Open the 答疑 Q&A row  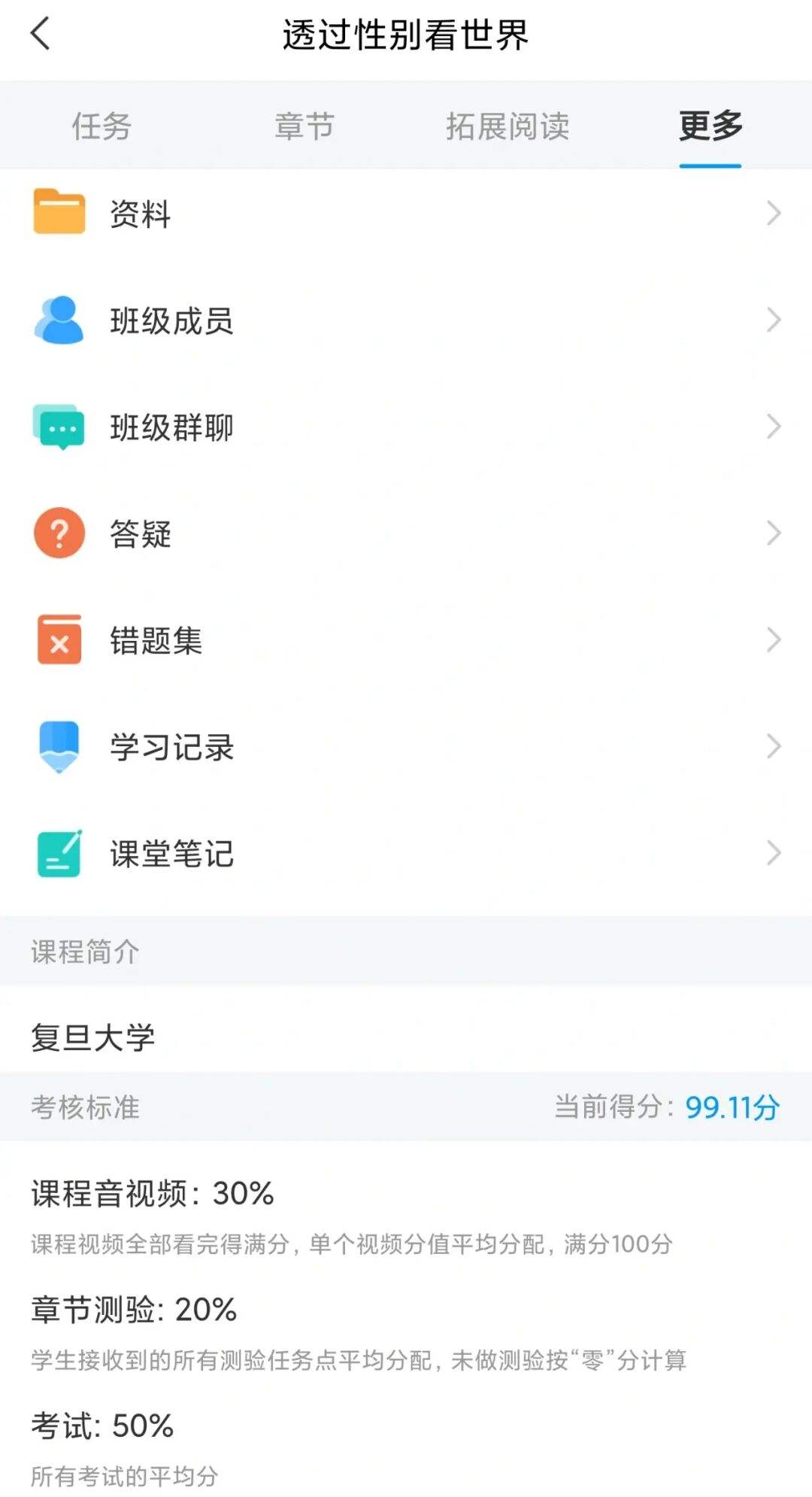(x=406, y=533)
